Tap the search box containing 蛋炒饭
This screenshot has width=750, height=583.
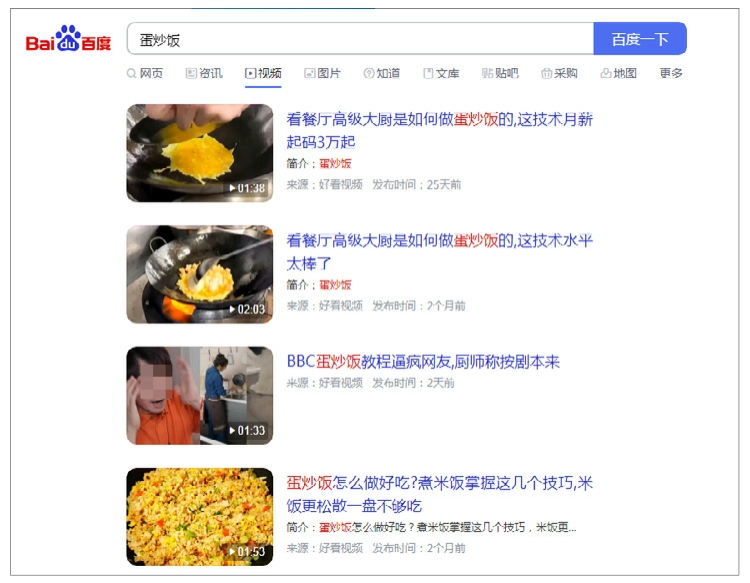point(360,40)
